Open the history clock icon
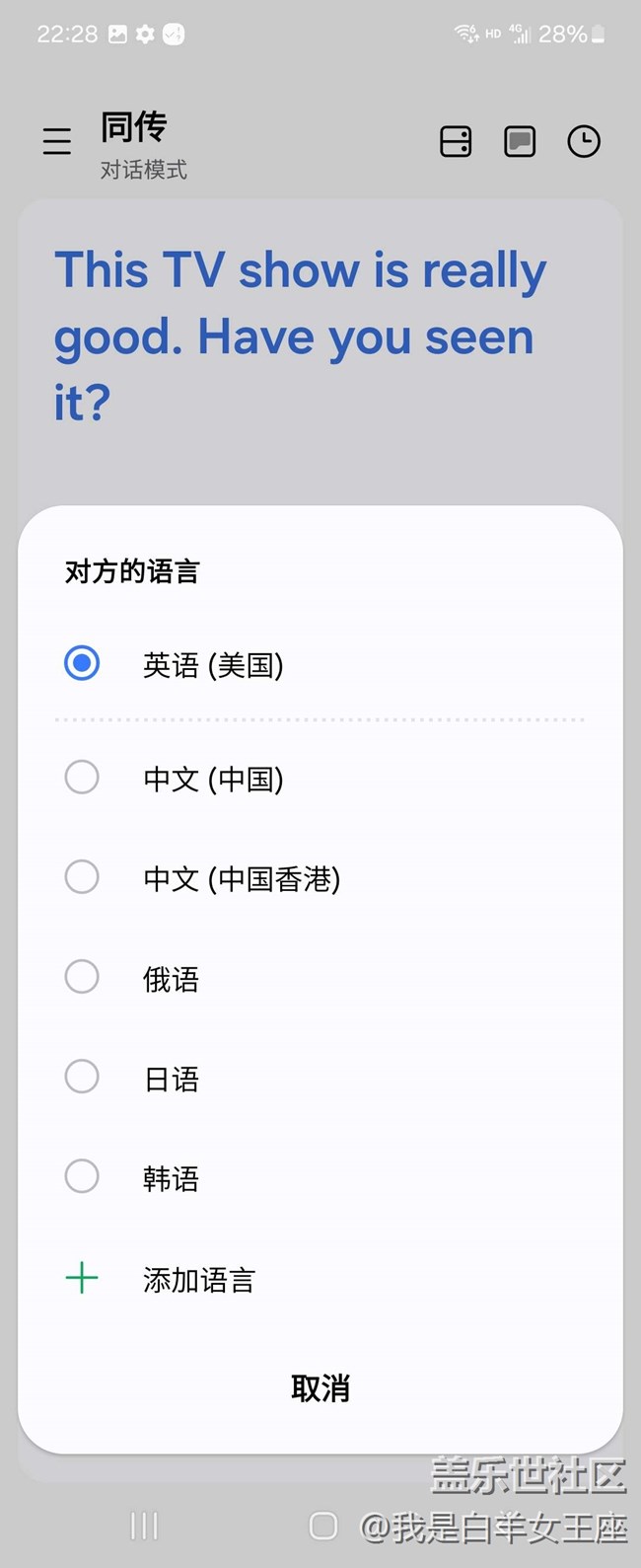Viewport: 641px width, 1568px height. 584,141
